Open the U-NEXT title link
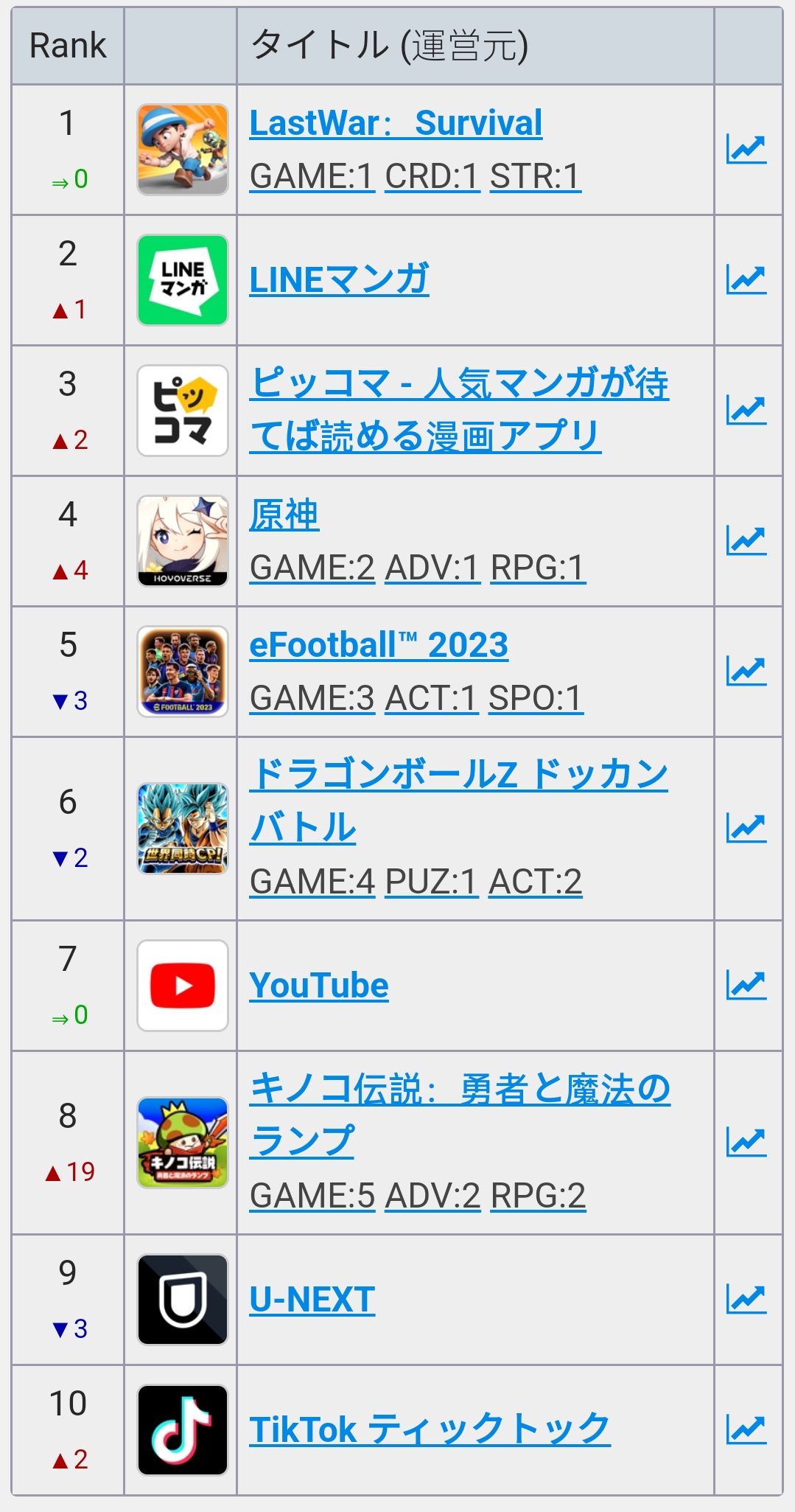The width and height of the screenshot is (795, 1512). pos(312,1300)
